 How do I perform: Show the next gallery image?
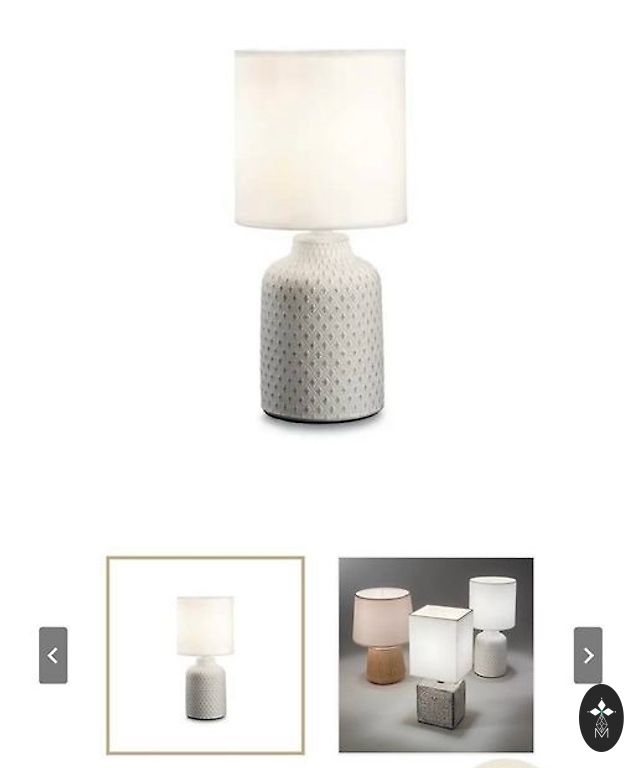(587, 655)
